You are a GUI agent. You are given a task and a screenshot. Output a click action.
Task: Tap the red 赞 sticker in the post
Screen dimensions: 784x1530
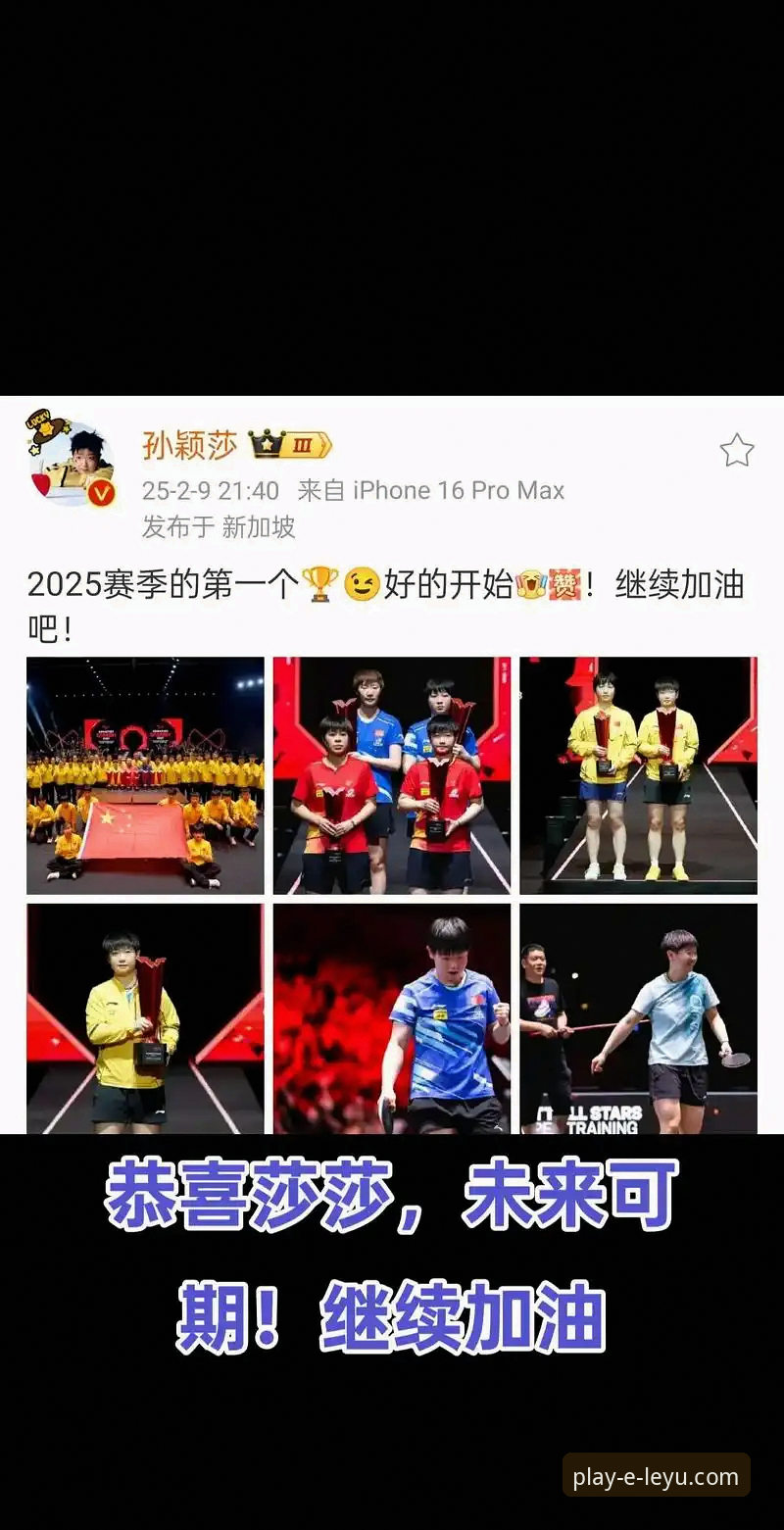[564, 584]
